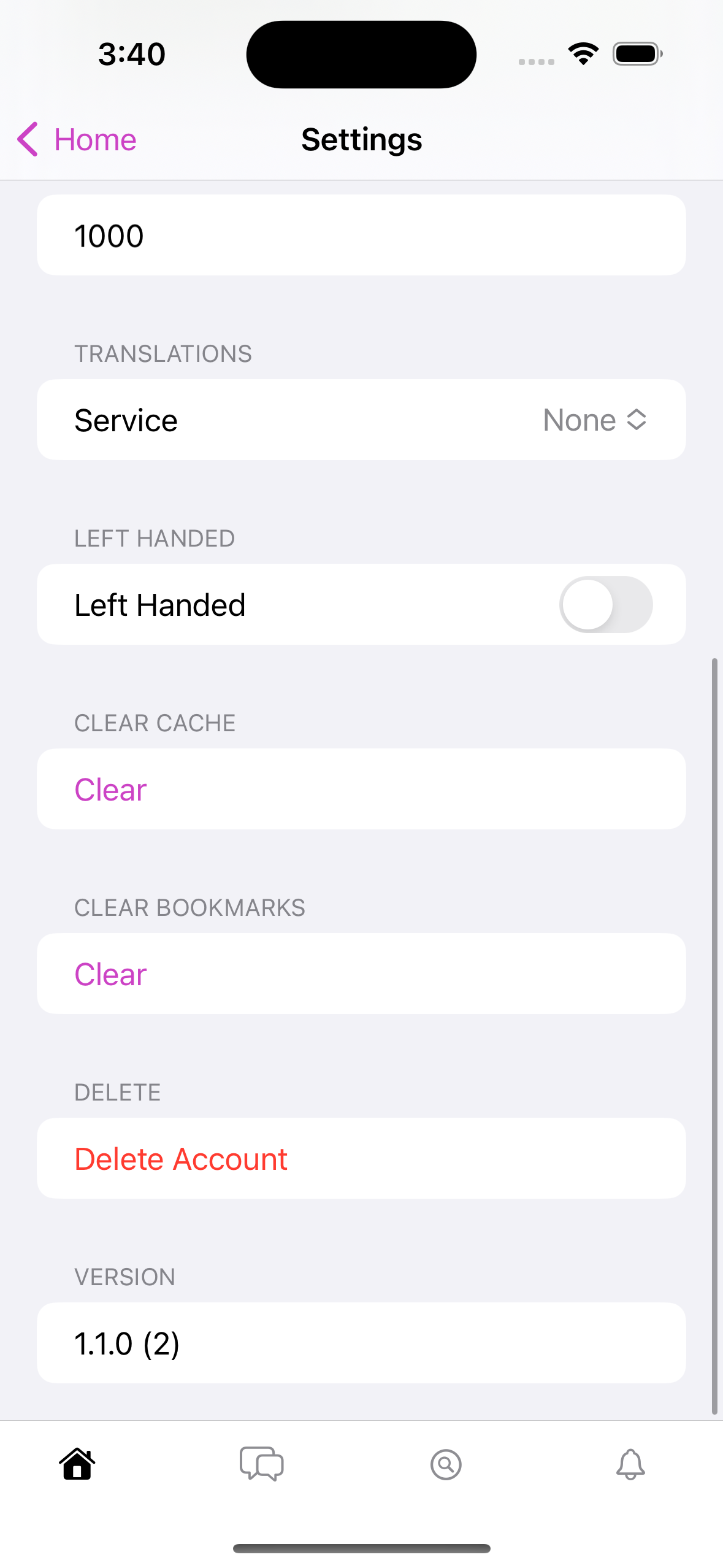Enable the Left Handed switch

tap(605, 605)
